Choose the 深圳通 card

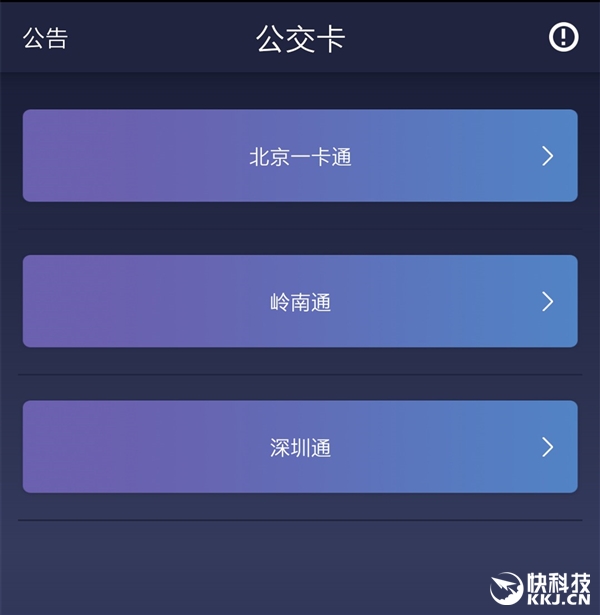pyautogui.click(x=300, y=447)
